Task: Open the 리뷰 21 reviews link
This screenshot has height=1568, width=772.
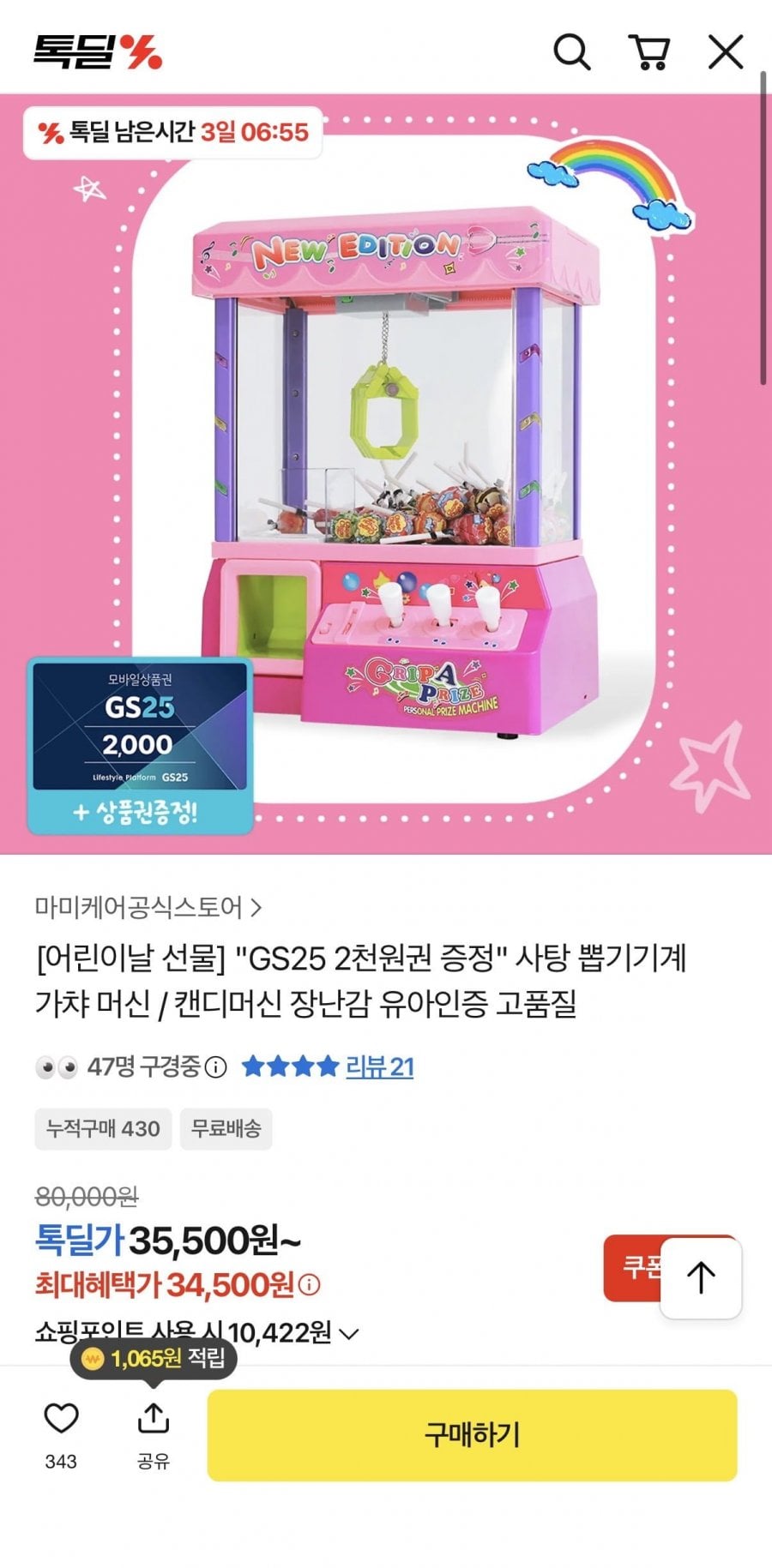Action: point(379,1066)
